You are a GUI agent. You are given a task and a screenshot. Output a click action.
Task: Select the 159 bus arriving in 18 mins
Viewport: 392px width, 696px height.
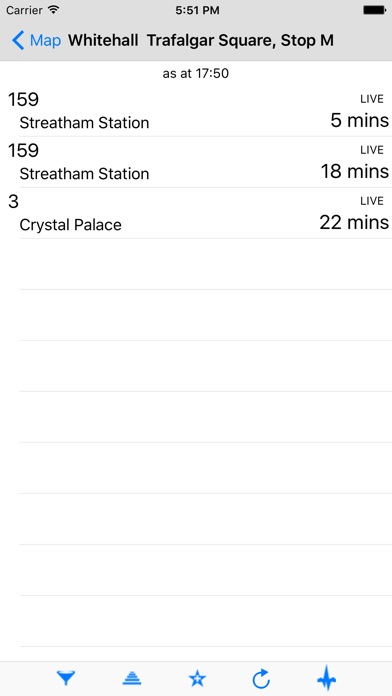coord(196,162)
